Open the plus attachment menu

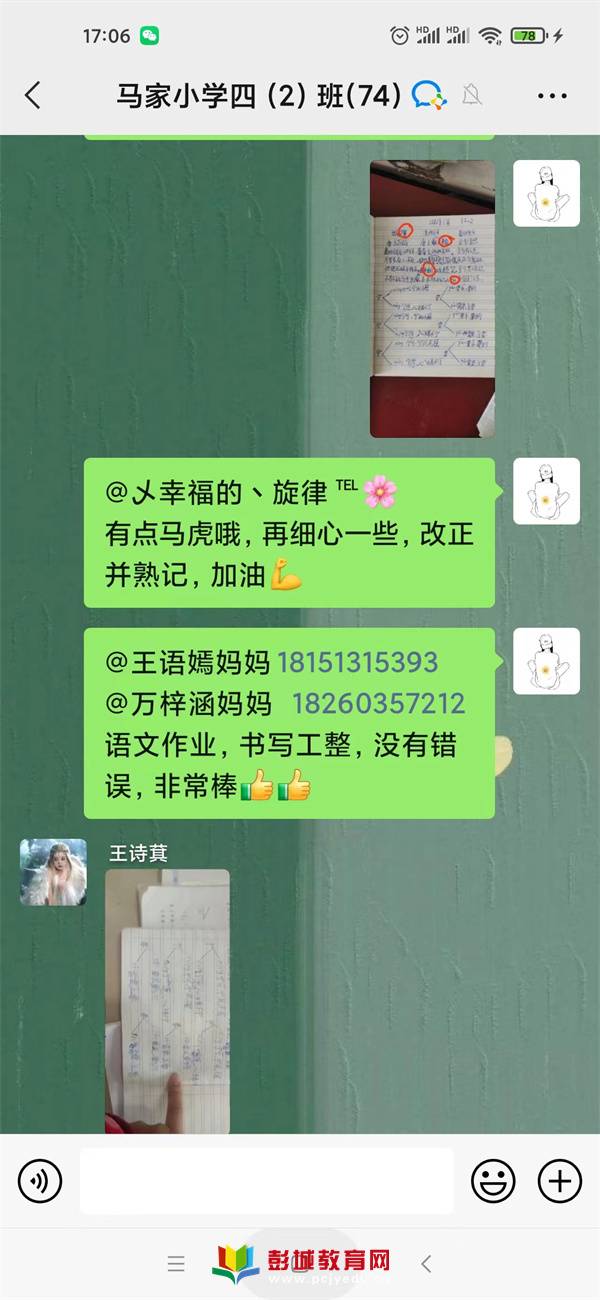[x=559, y=1181]
